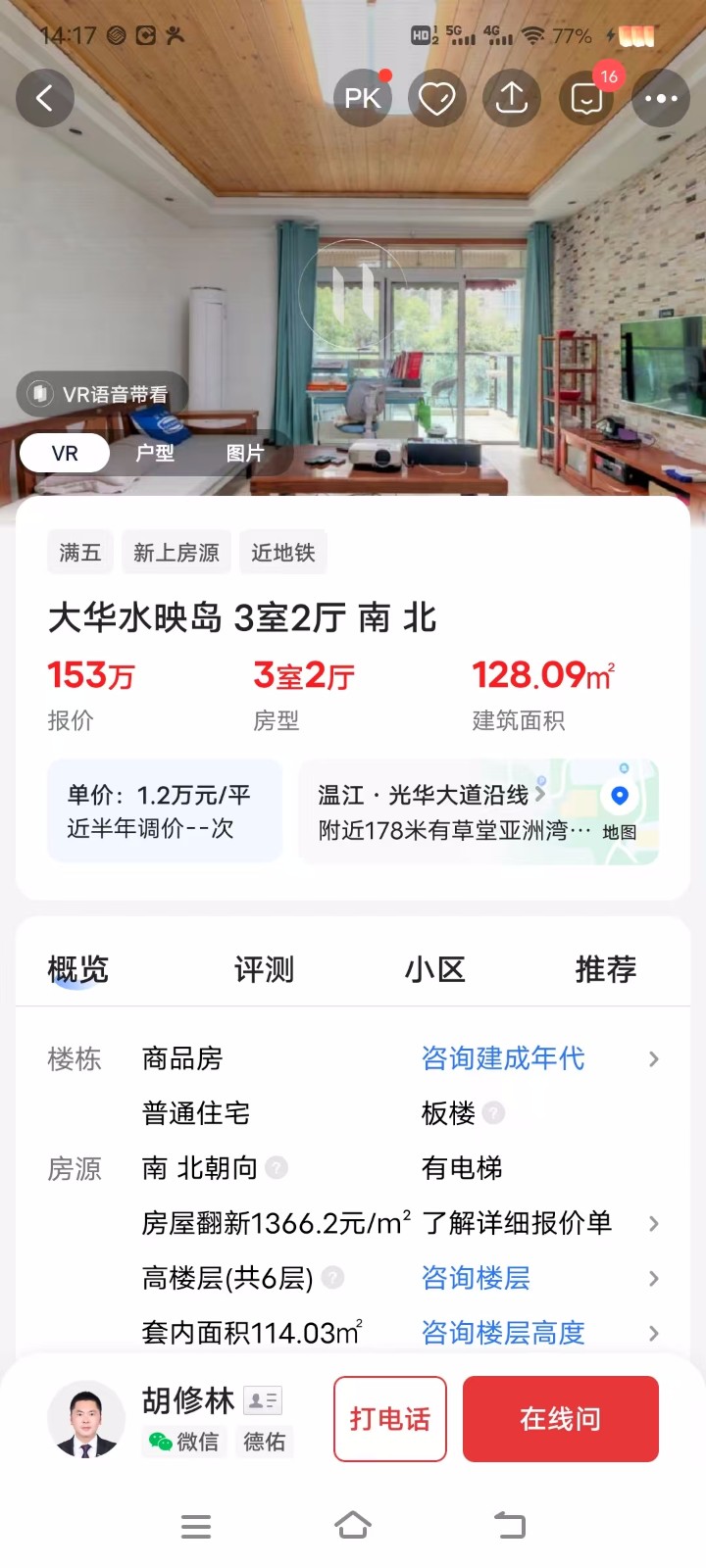Viewport: 706px width, 1568px height.
Task: Tap 咨询楼层高度 to ask ceiling height
Action: coord(503,1333)
